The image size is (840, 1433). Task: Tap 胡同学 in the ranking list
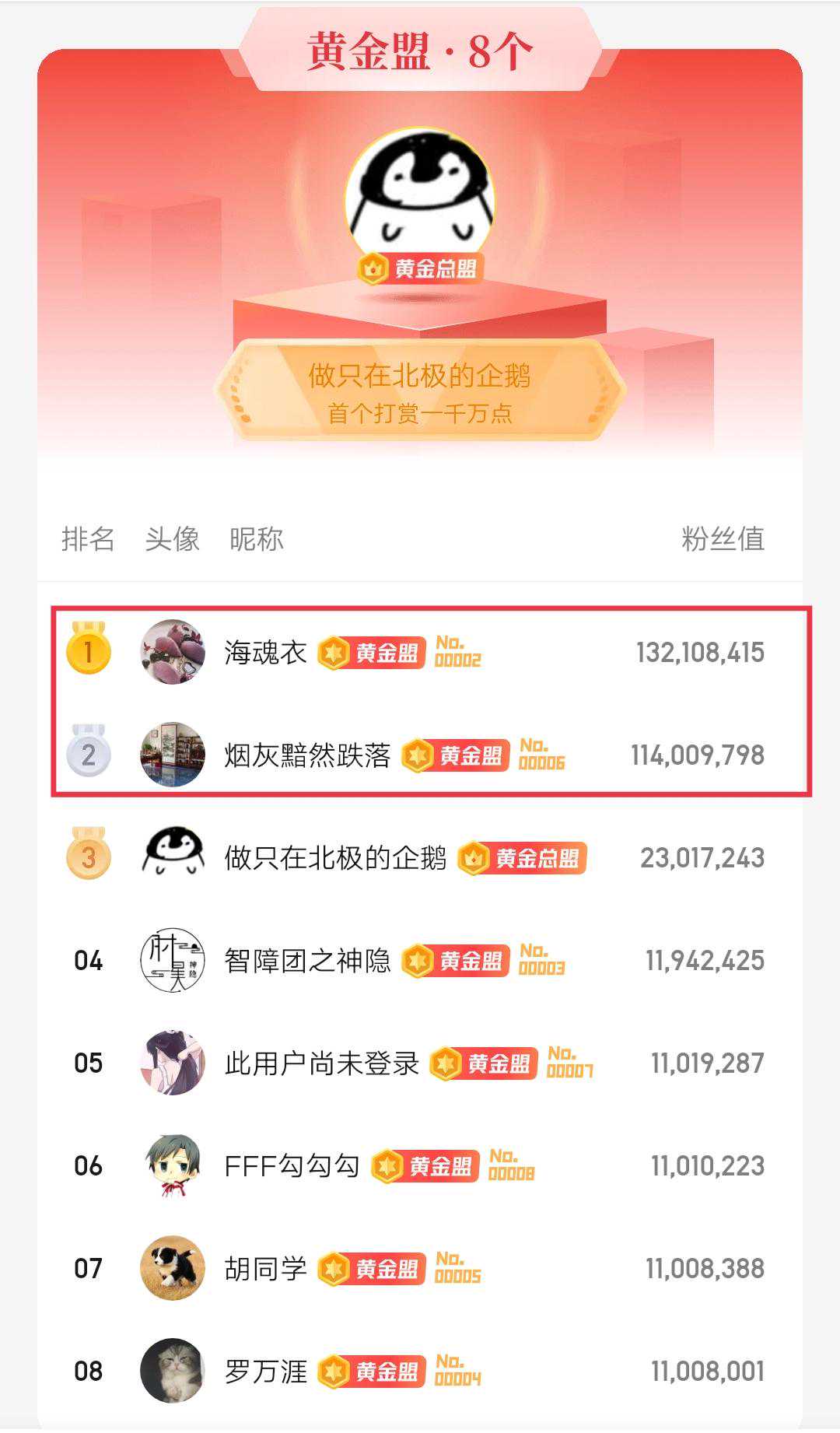[265, 1269]
